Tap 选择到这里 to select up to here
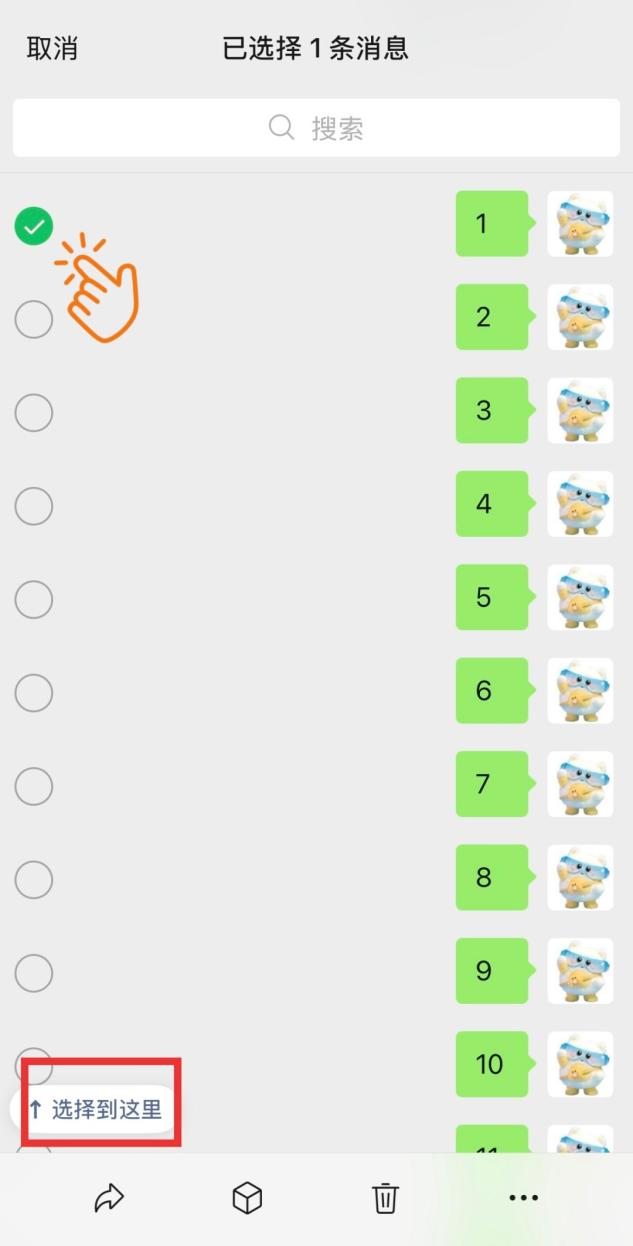The height and width of the screenshot is (1246, 633). pos(97,1109)
